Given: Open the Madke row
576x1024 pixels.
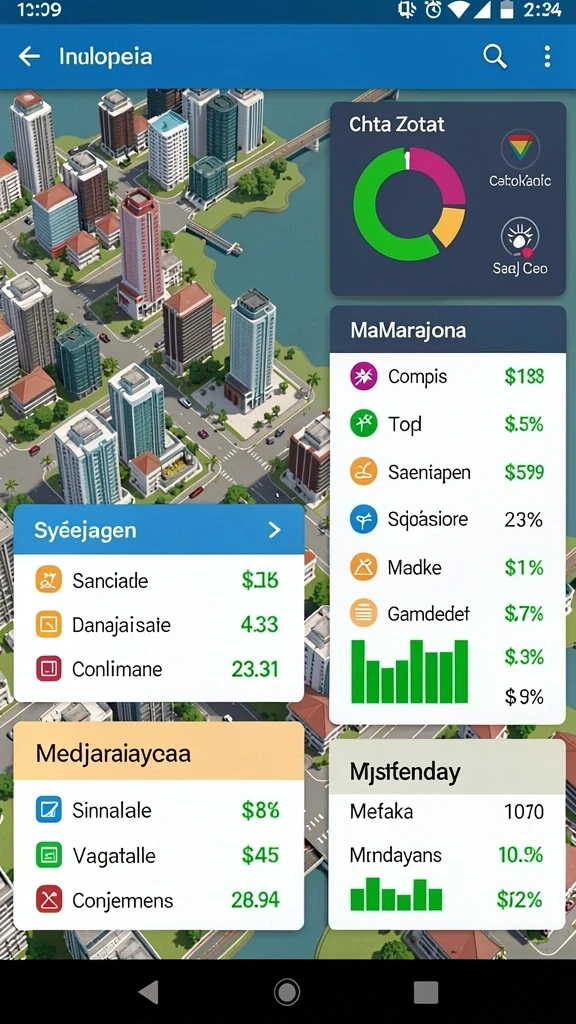Looking at the screenshot, I should [447, 568].
